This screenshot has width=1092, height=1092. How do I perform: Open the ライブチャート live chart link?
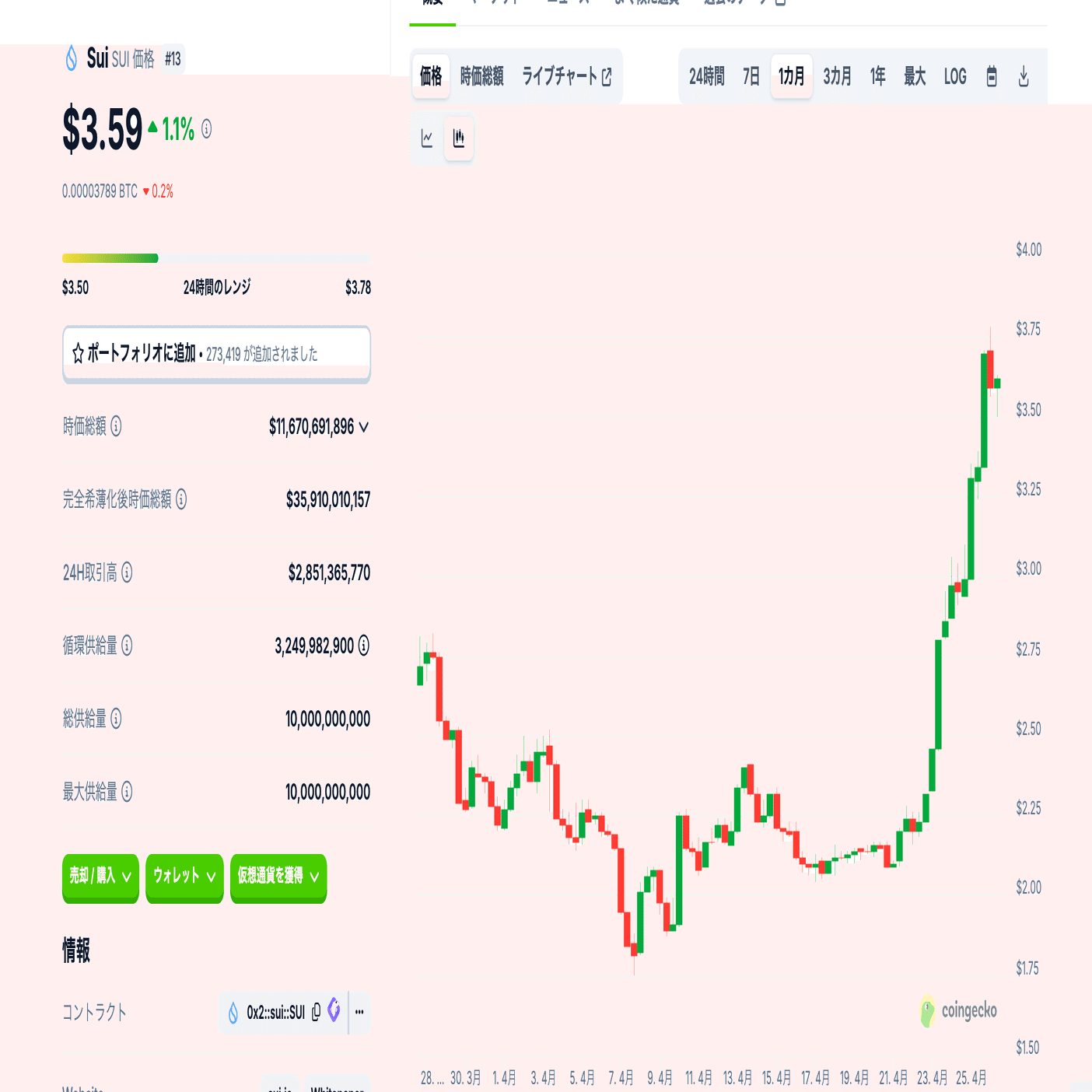(x=566, y=76)
